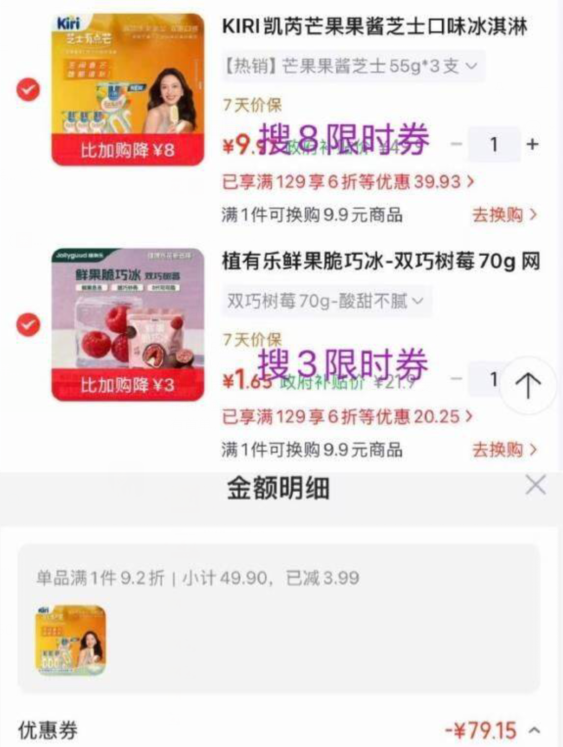
Task: Change the 双巧树莓70g variant
Action: coord(327,301)
